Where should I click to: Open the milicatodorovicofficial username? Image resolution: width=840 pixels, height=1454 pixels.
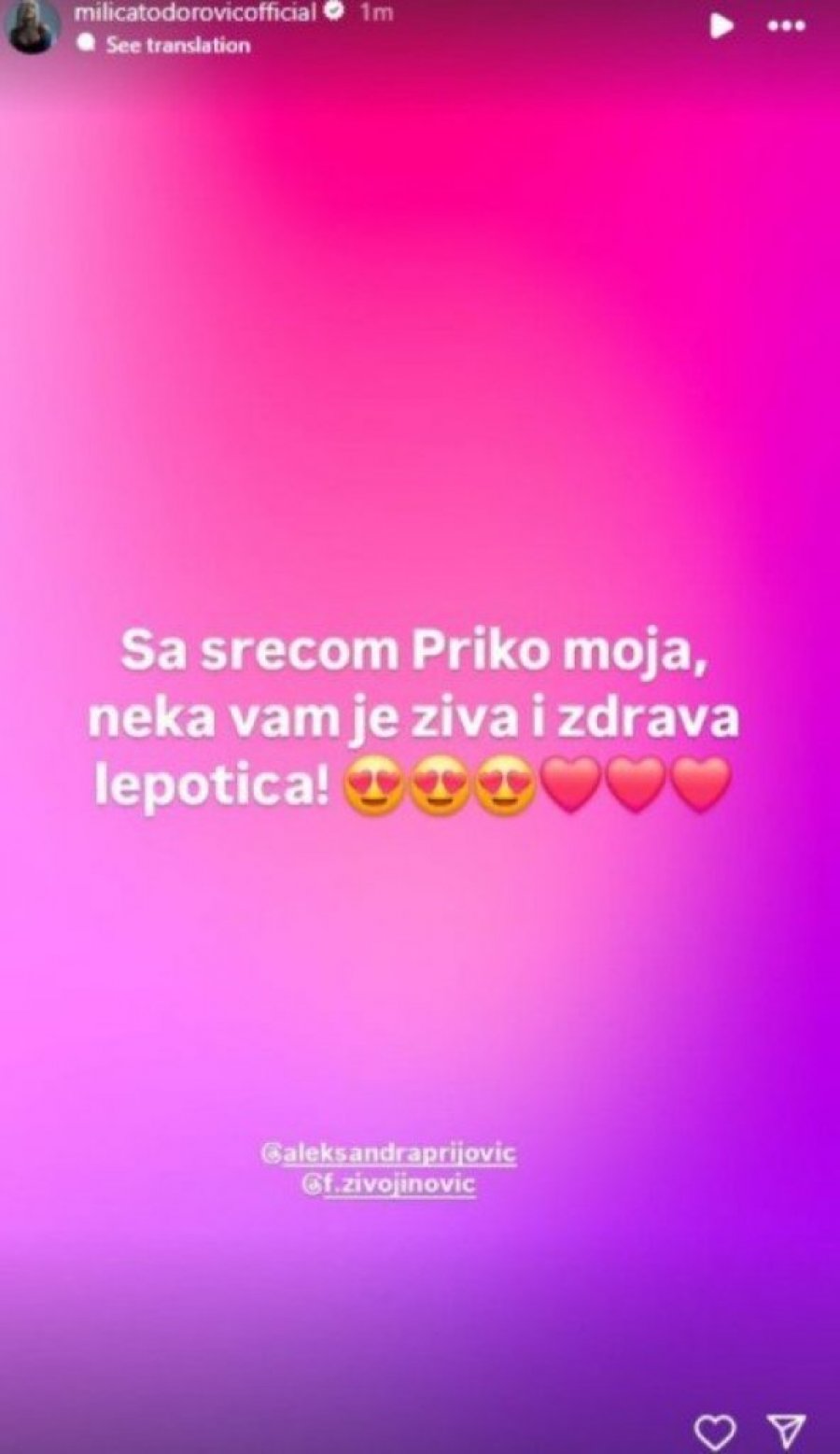[x=195, y=13]
